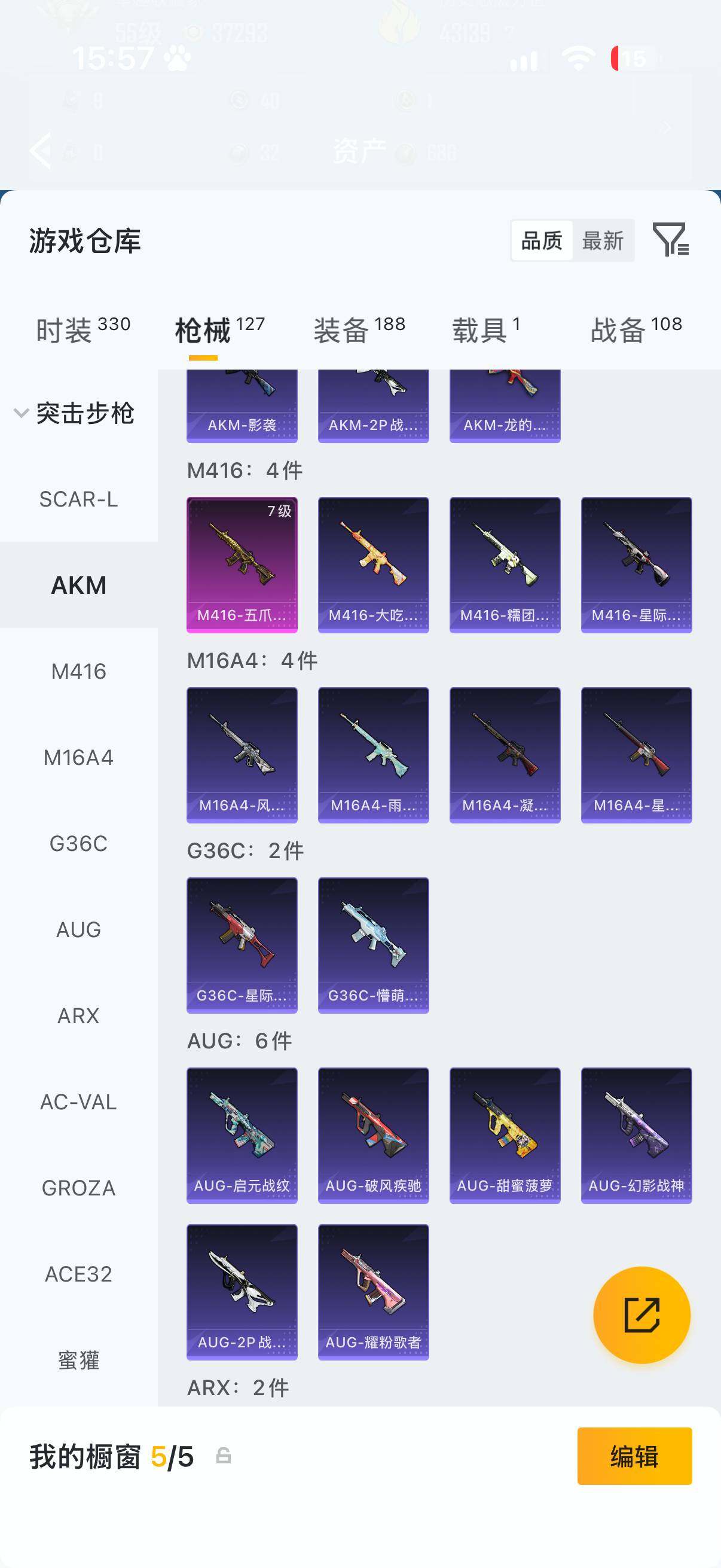Open the filter icon in game warehouse

[x=670, y=240]
